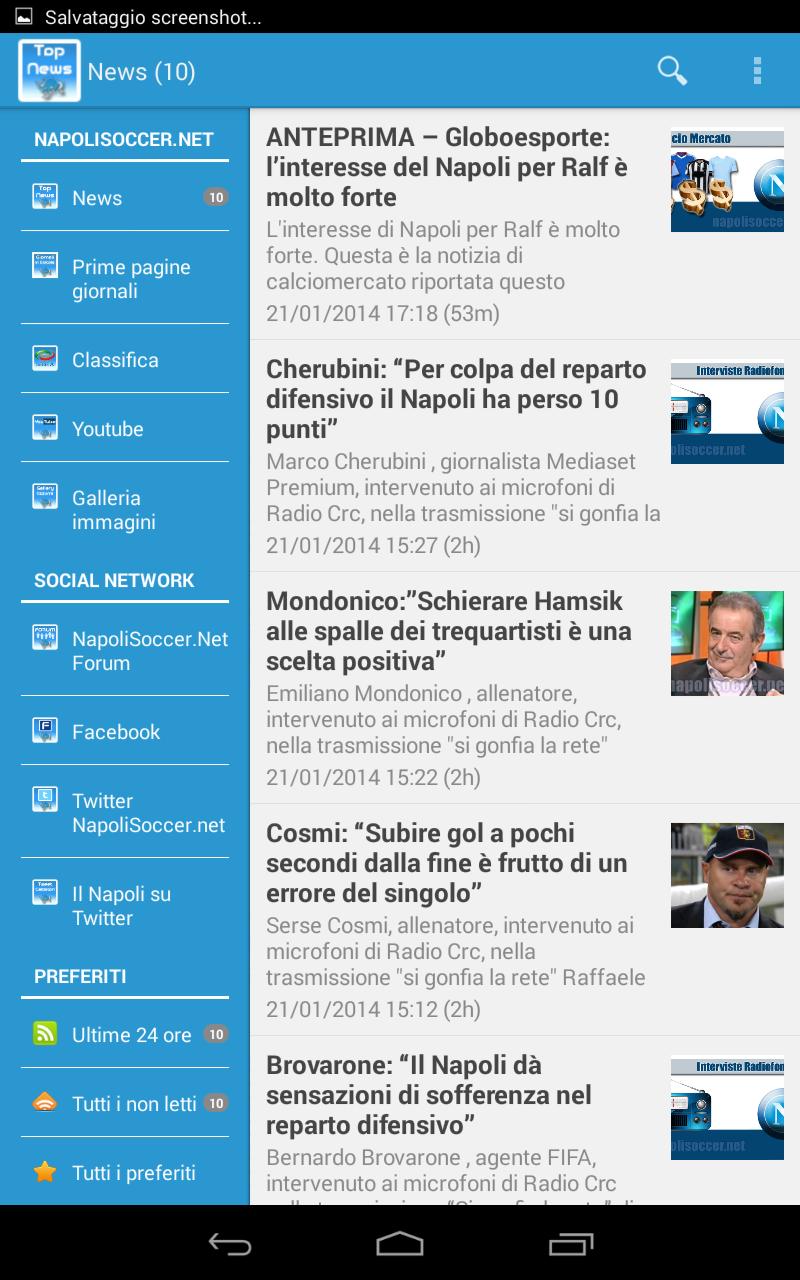Screen dimensions: 800x1280
Task: View Tutti i preferiti
Action: click(x=125, y=1173)
